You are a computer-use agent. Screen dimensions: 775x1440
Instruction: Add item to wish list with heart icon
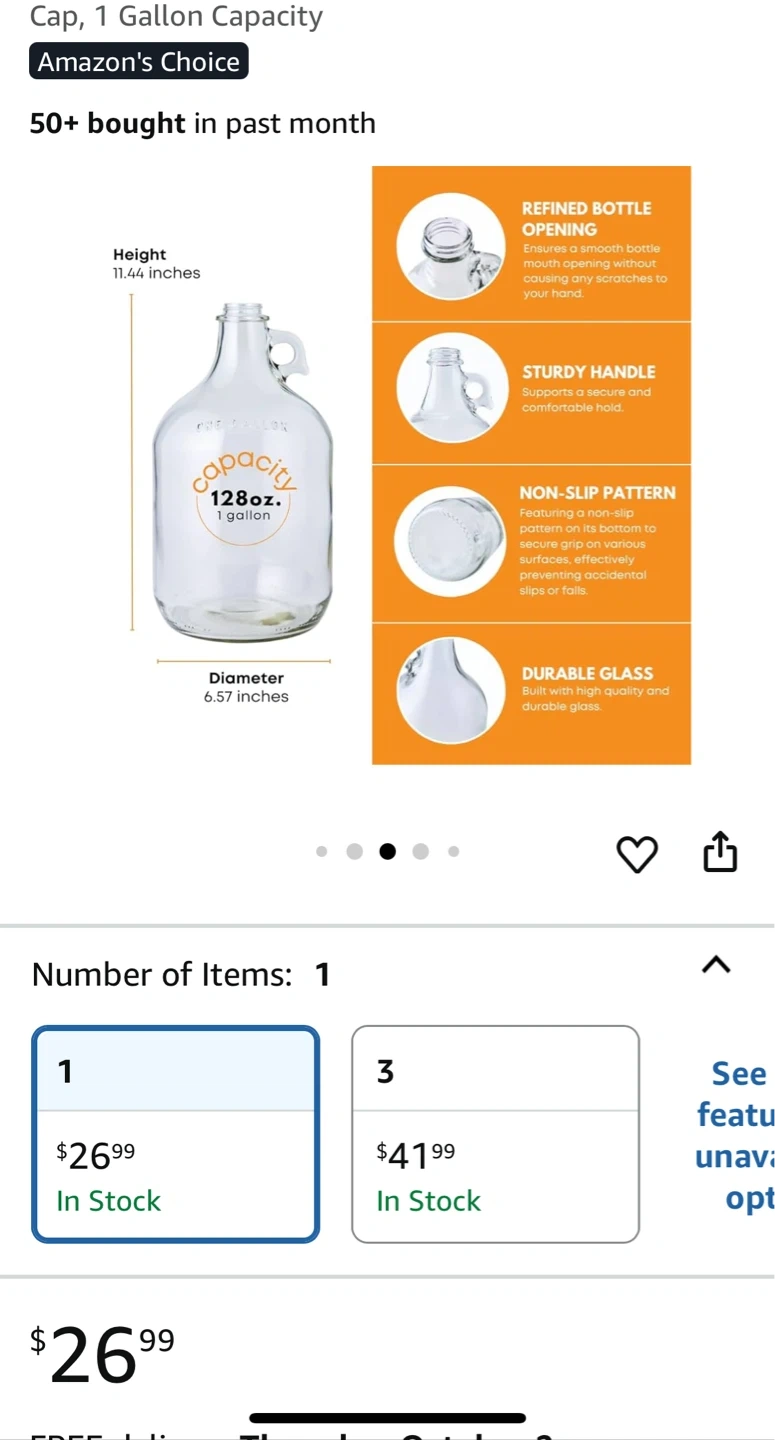click(637, 854)
